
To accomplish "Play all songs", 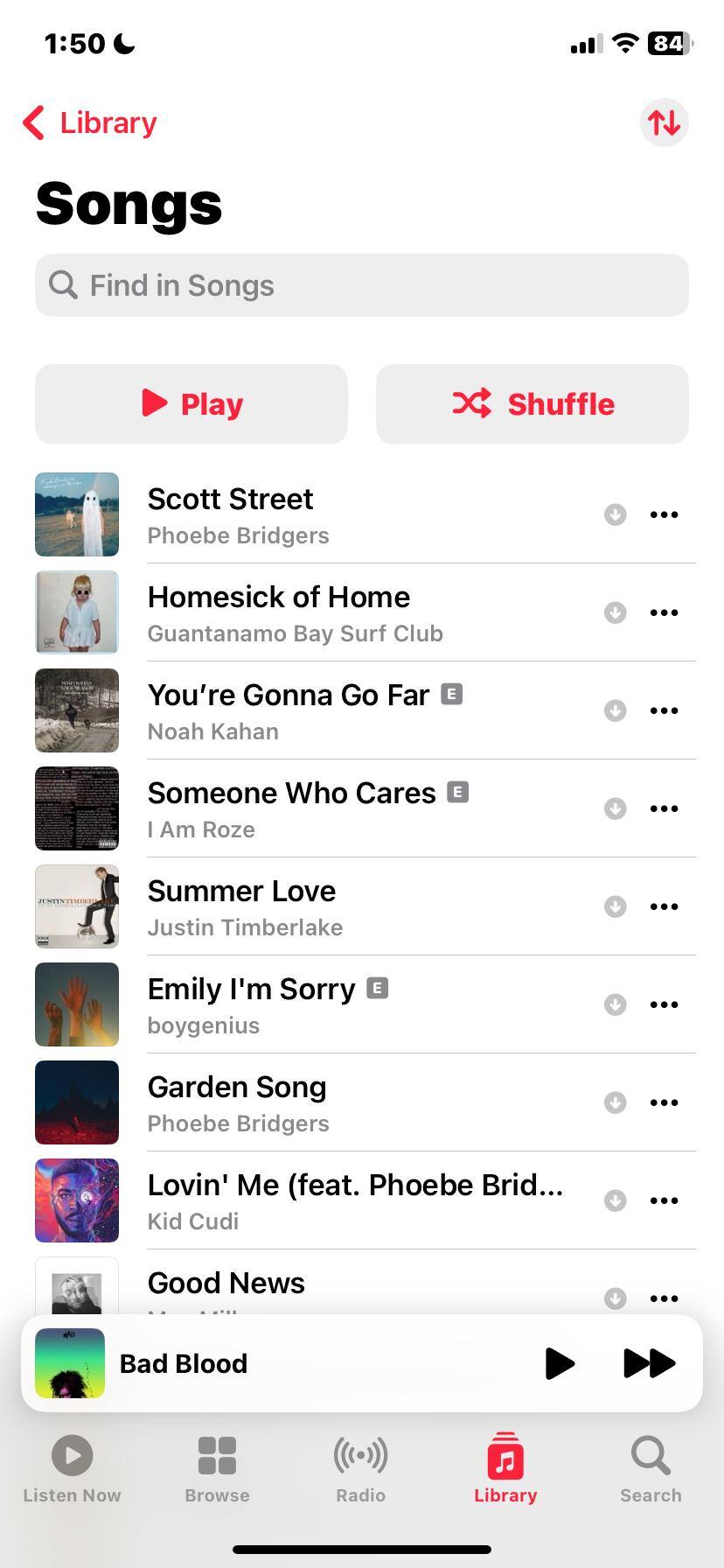I will (191, 404).
